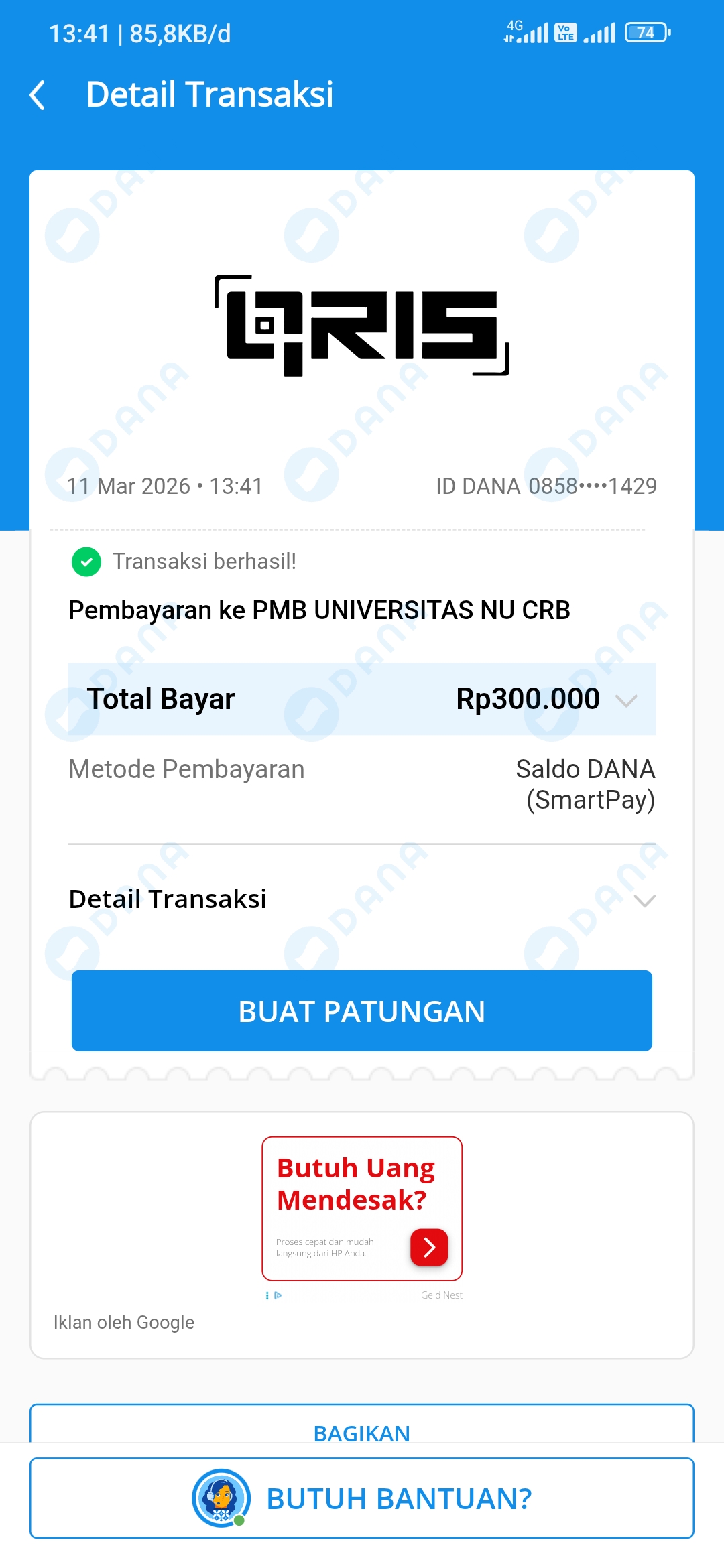Screen dimensions: 724x1568
Task: Share the receipt with BAGIKAN
Action: 362,1429
